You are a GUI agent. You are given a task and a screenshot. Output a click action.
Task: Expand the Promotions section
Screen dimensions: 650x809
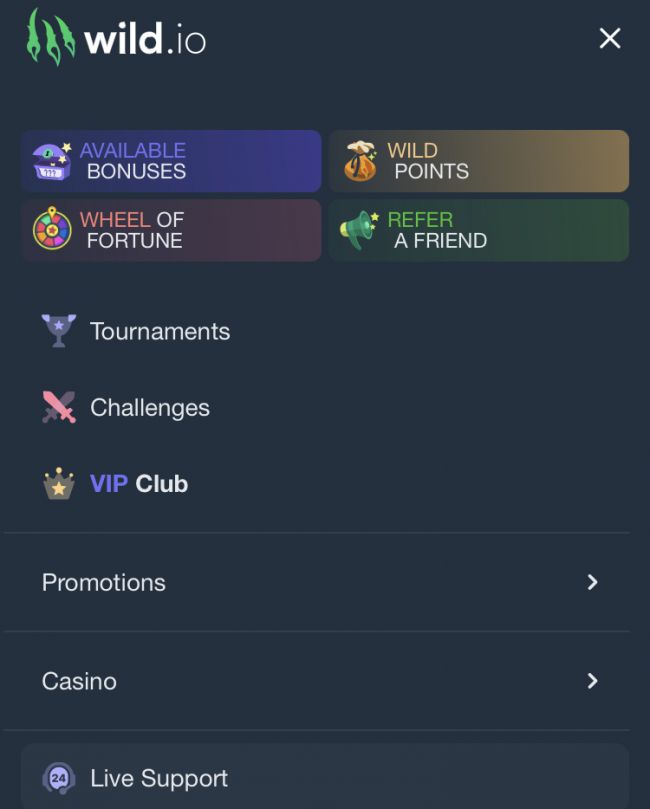point(316,582)
